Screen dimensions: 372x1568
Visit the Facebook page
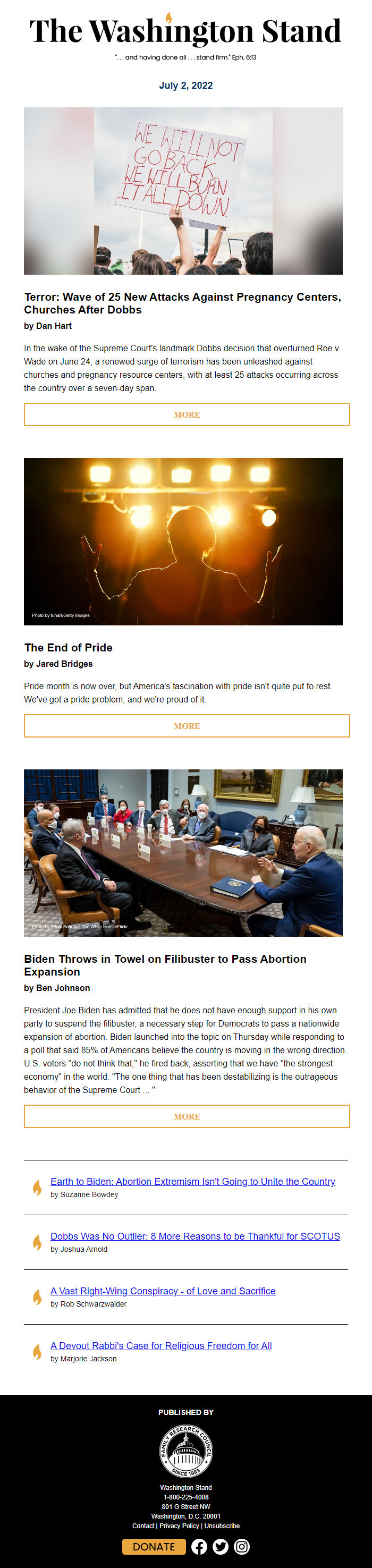[x=199, y=1546]
